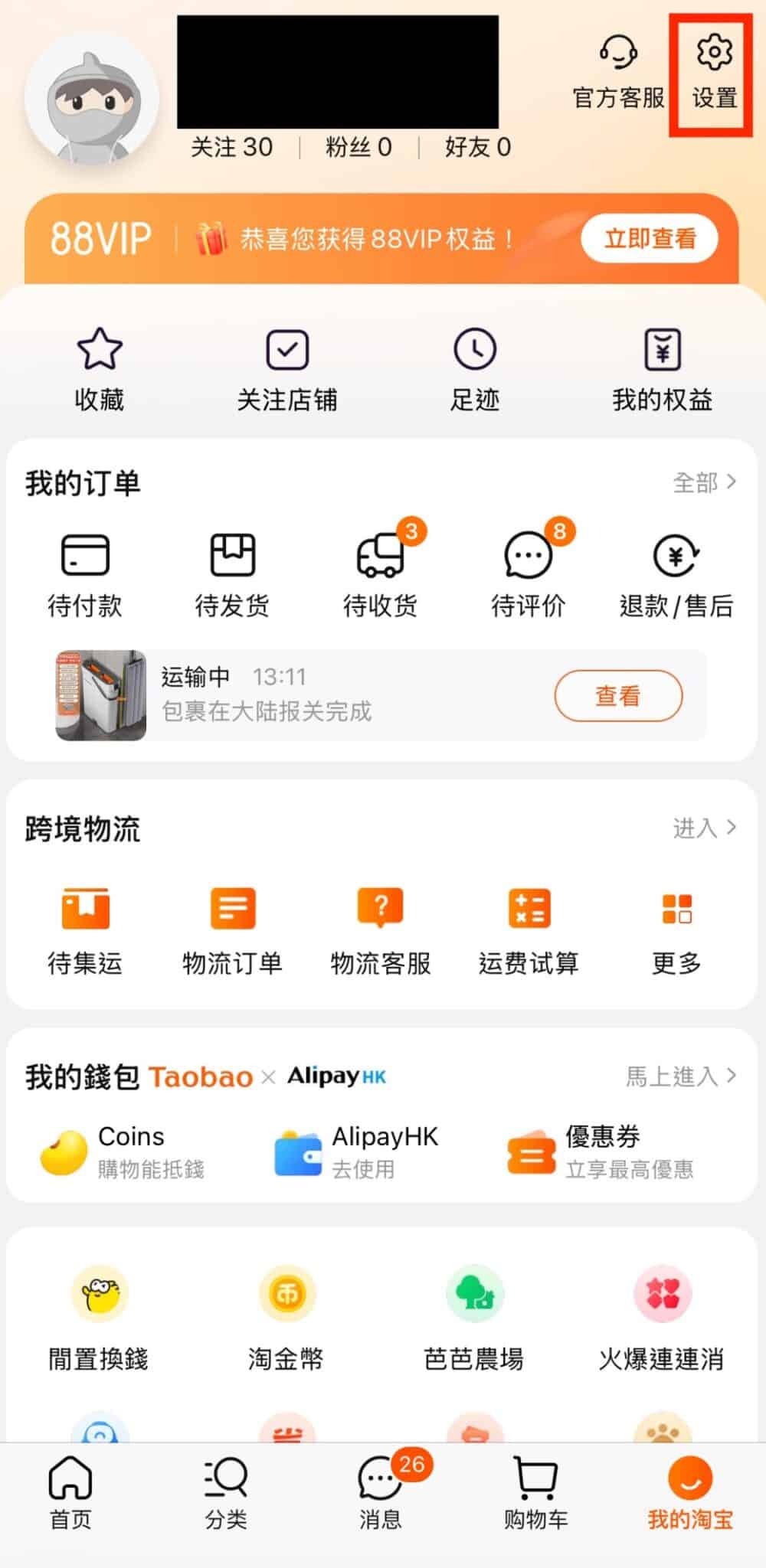Open 收藏 favorites with star icon
766x1568 pixels.
(x=98, y=367)
